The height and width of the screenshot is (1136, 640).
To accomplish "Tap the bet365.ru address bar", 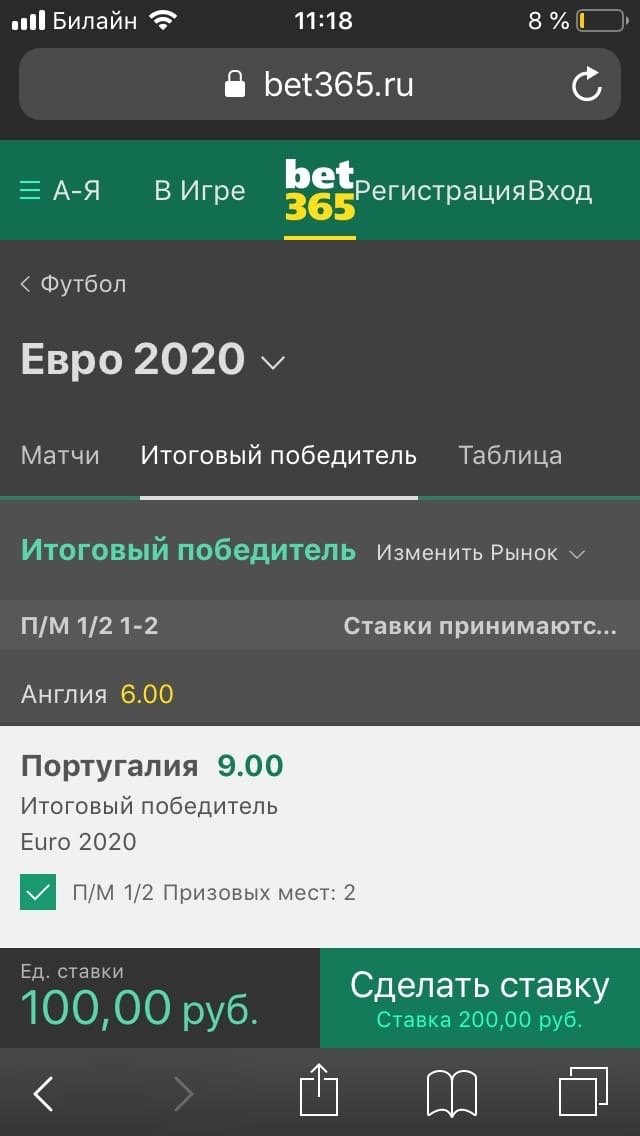I will tap(320, 84).
